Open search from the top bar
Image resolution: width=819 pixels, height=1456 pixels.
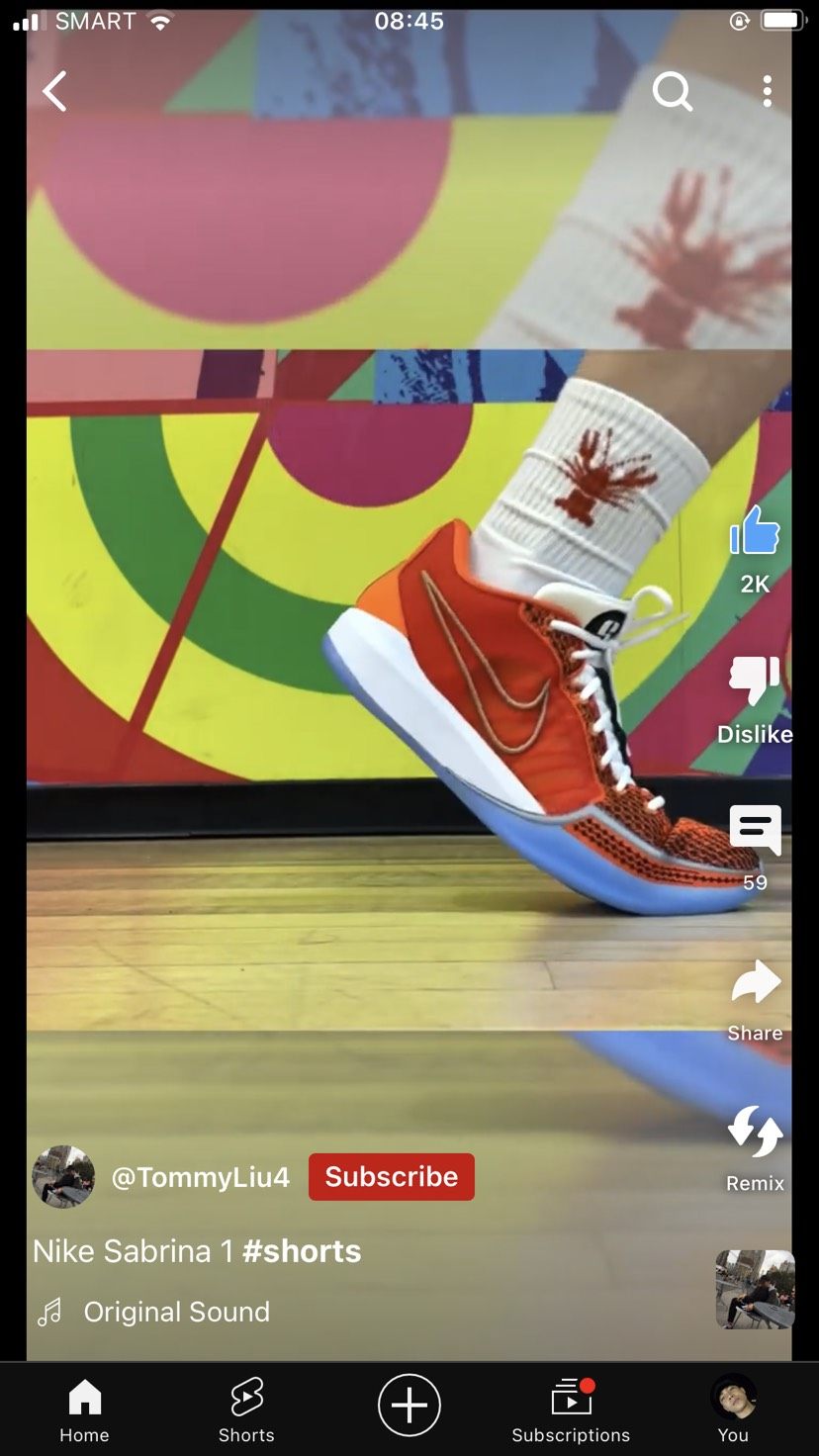click(x=673, y=92)
